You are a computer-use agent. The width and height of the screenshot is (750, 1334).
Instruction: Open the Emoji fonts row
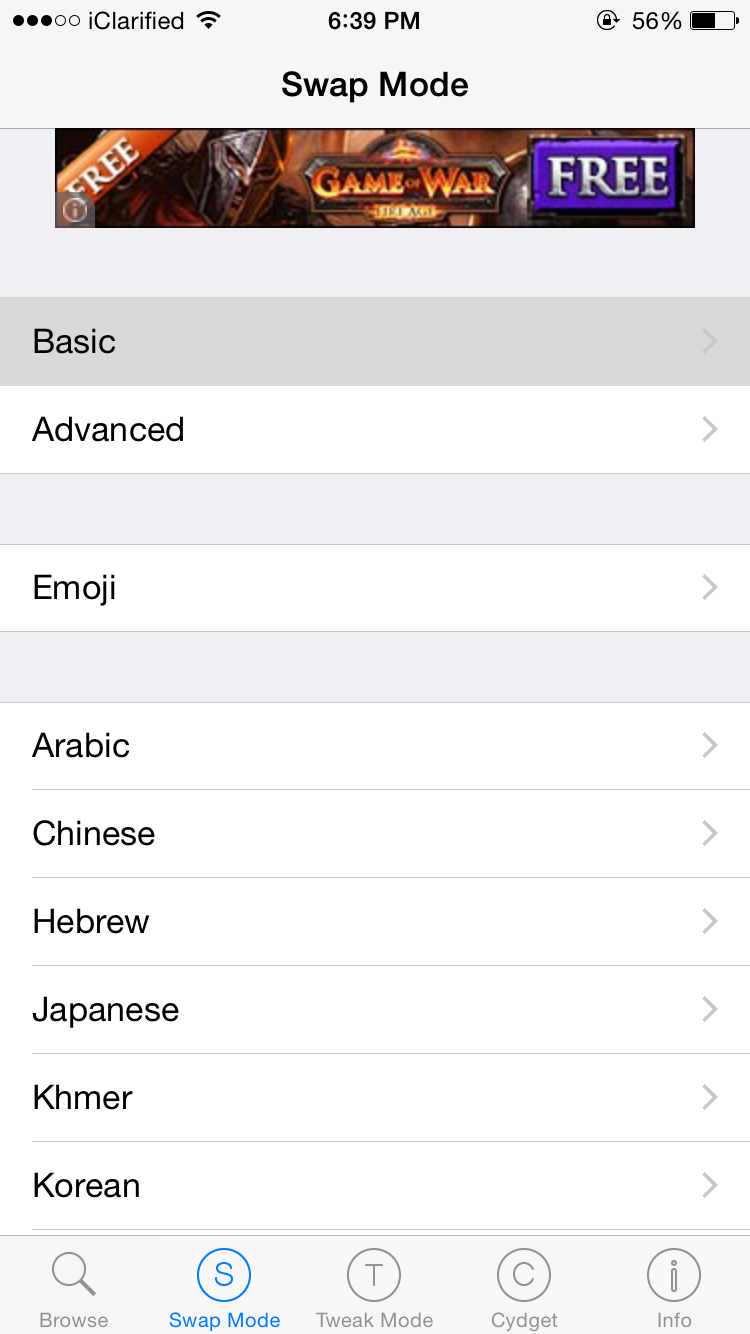pos(375,587)
